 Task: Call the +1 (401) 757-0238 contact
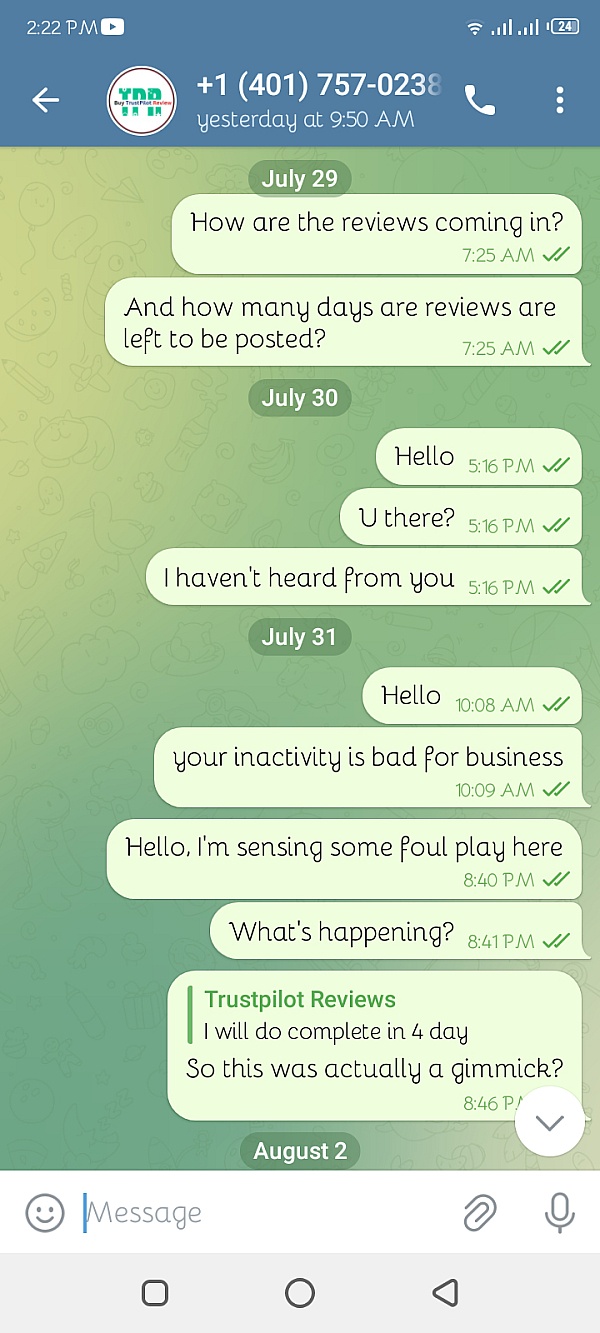point(480,100)
